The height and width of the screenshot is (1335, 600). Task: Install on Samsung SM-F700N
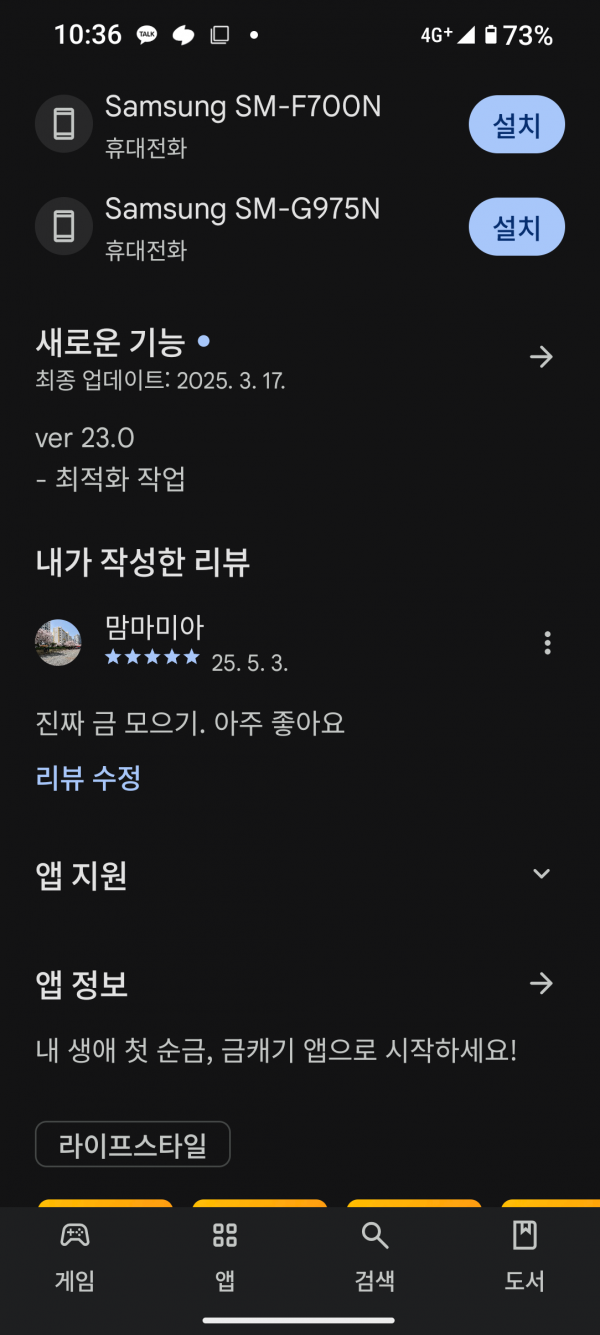(x=517, y=125)
